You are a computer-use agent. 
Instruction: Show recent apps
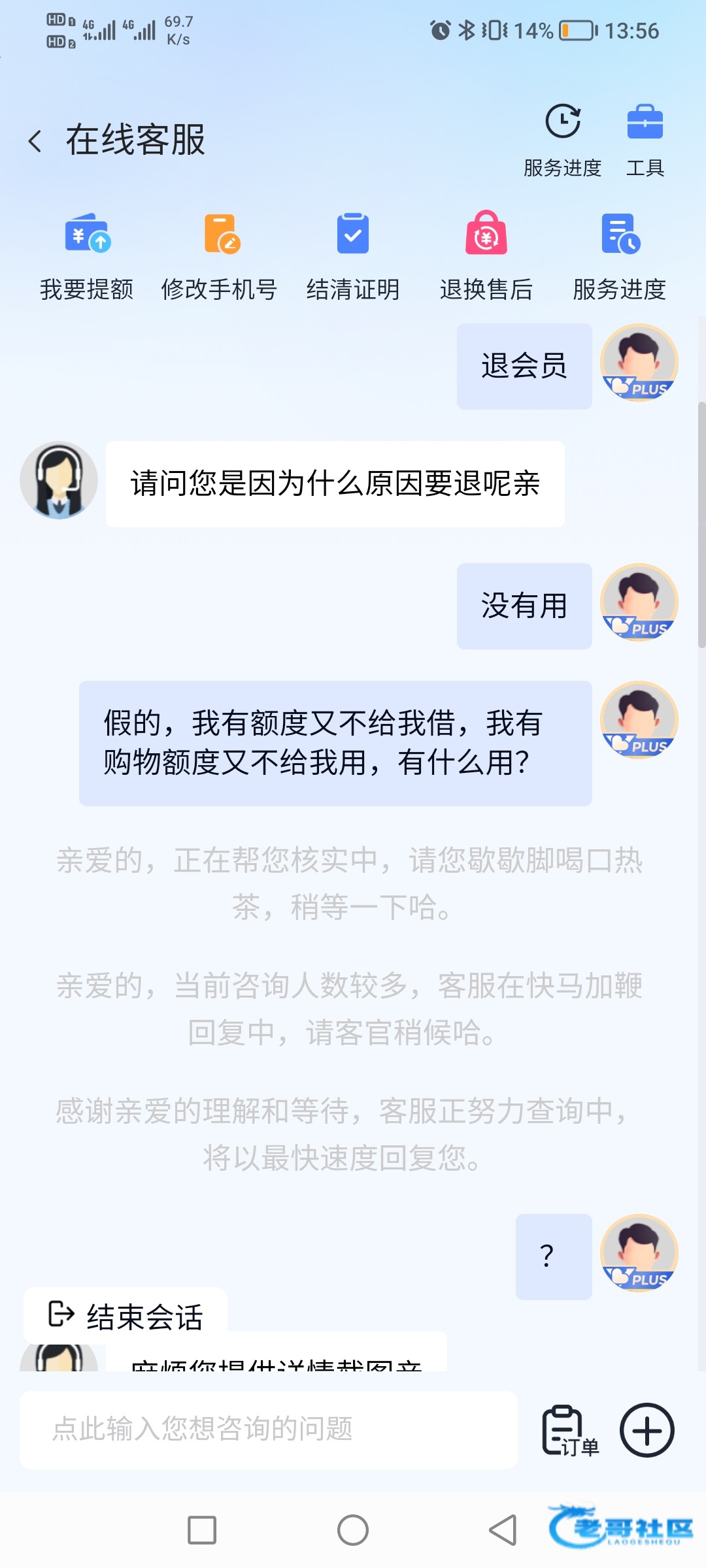[202, 1530]
